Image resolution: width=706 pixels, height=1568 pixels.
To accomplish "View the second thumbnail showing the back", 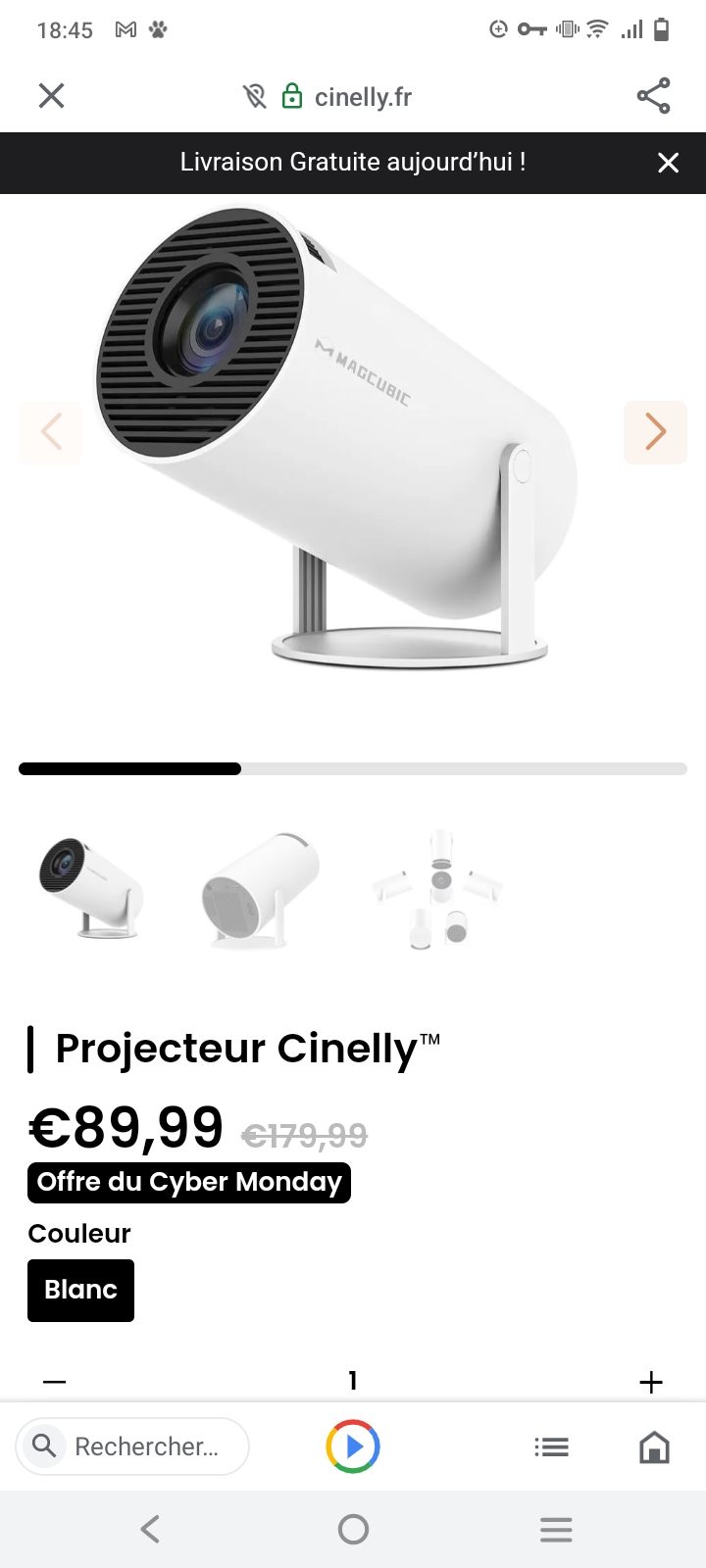I will click(260, 890).
